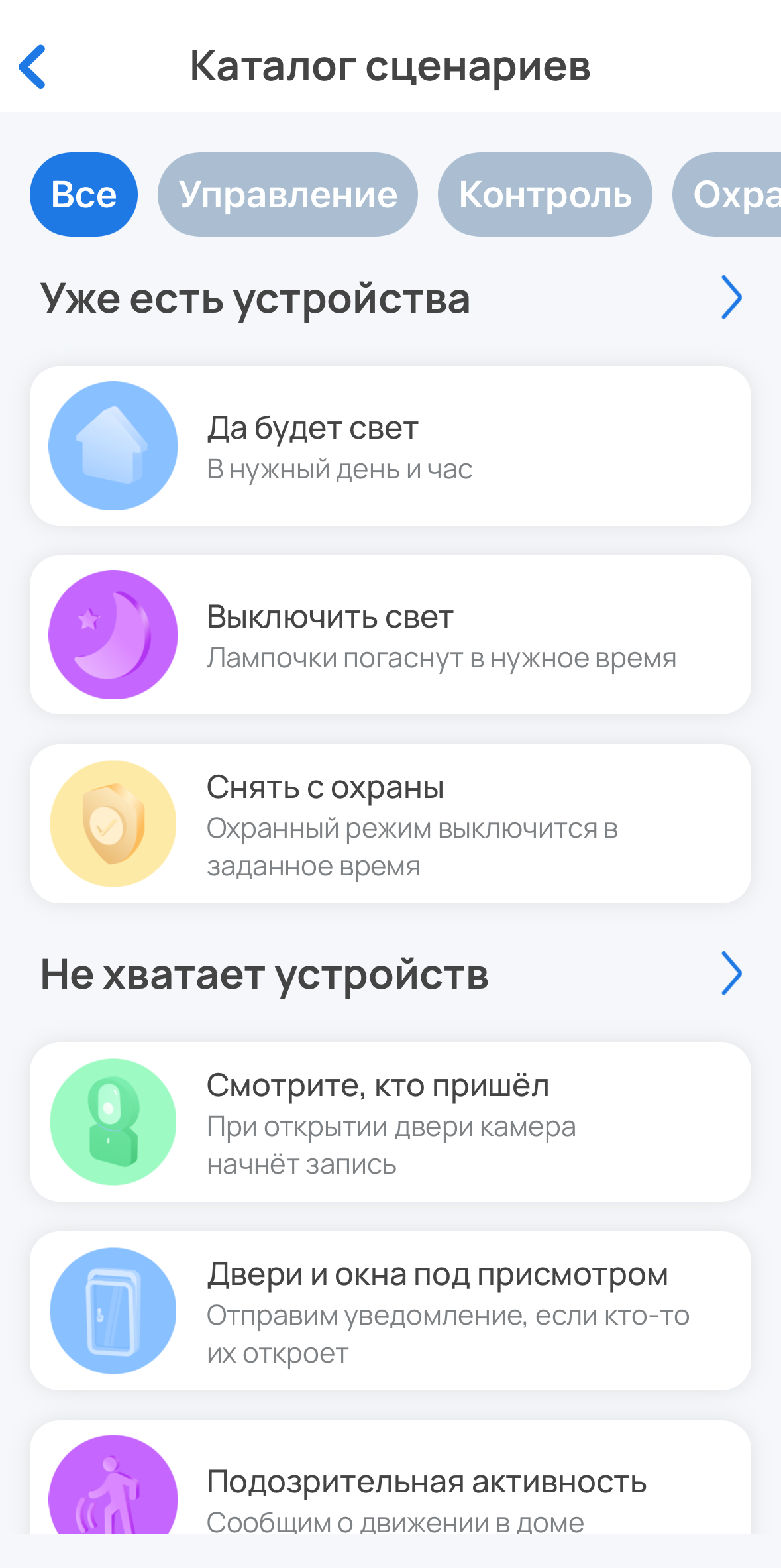Go back from the scenario catalog
This screenshot has height=1568, width=781.
pyautogui.click(x=33, y=66)
